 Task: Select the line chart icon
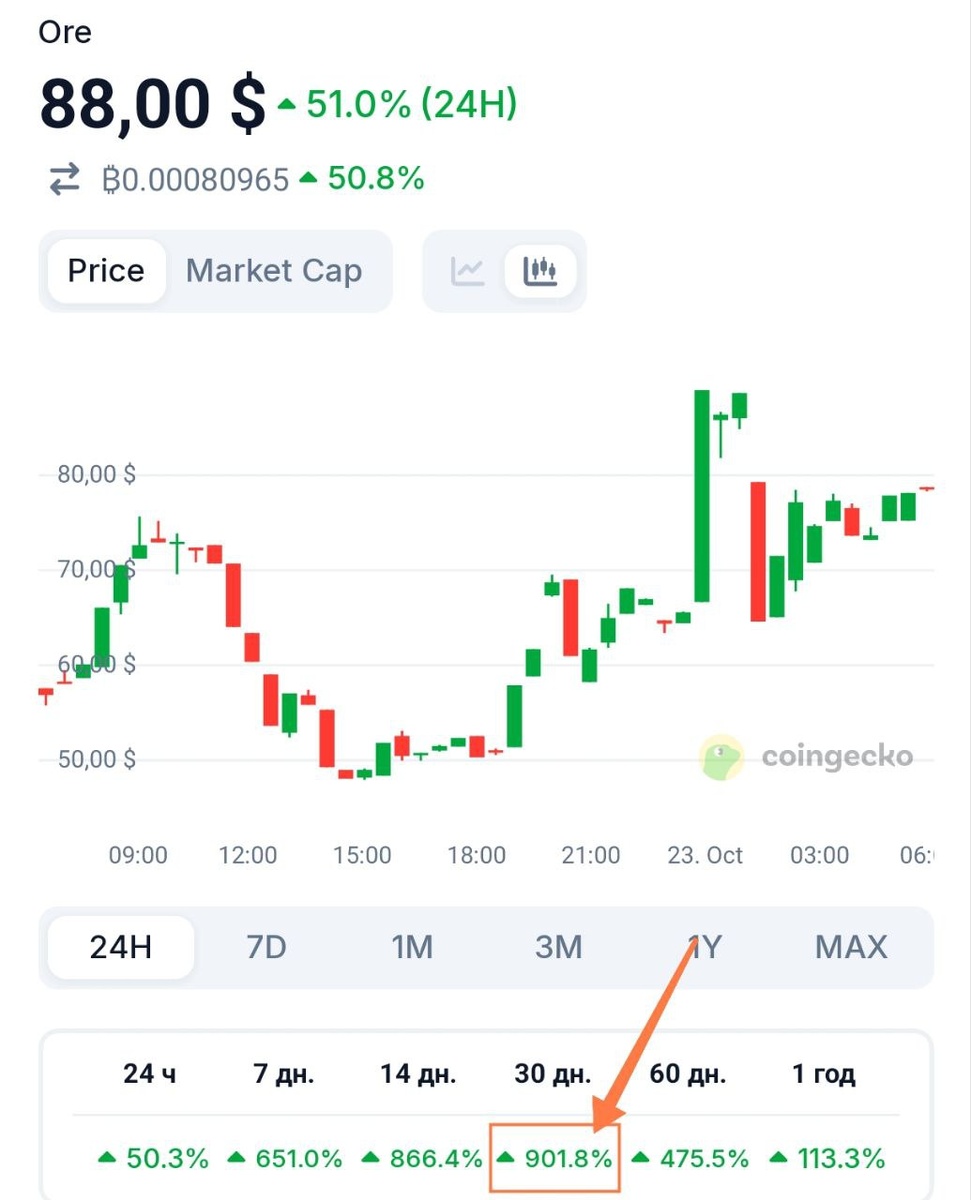coord(467,271)
